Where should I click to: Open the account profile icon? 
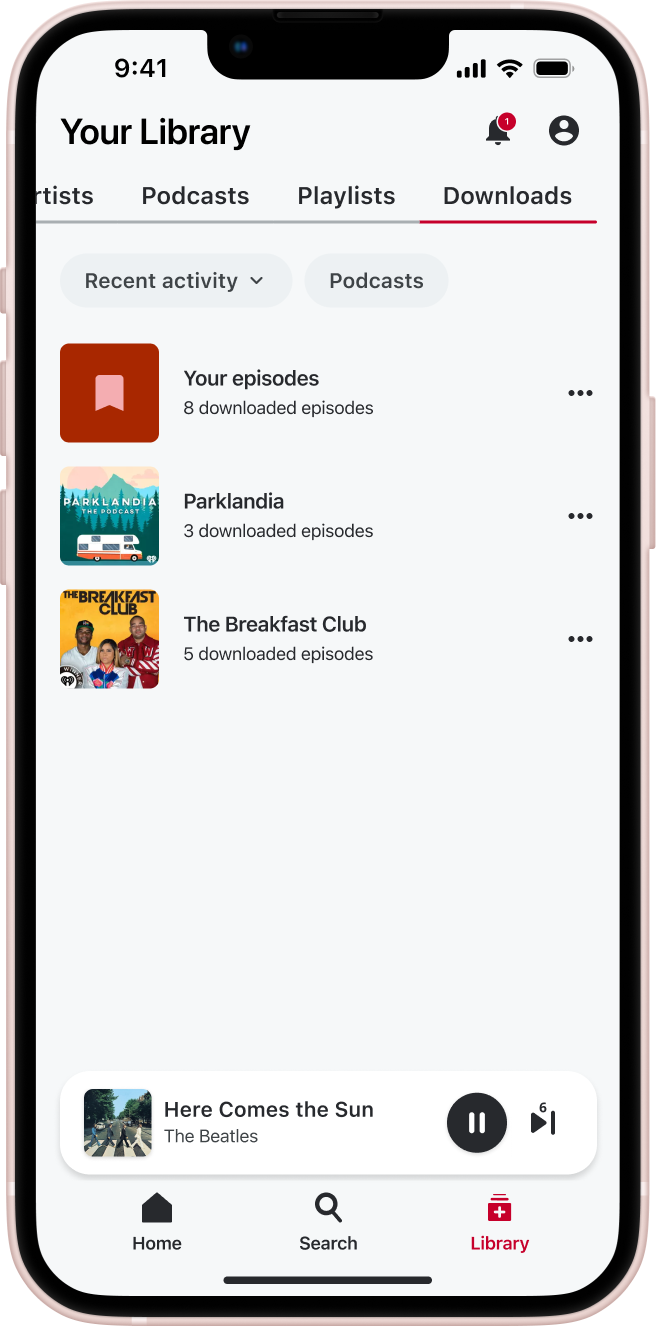[564, 131]
